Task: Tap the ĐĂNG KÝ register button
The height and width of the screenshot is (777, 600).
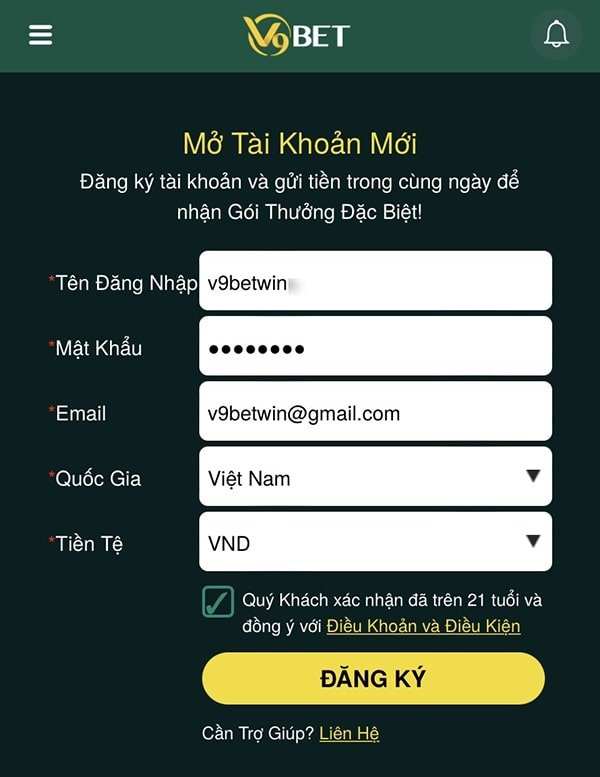Action: [x=373, y=679]
